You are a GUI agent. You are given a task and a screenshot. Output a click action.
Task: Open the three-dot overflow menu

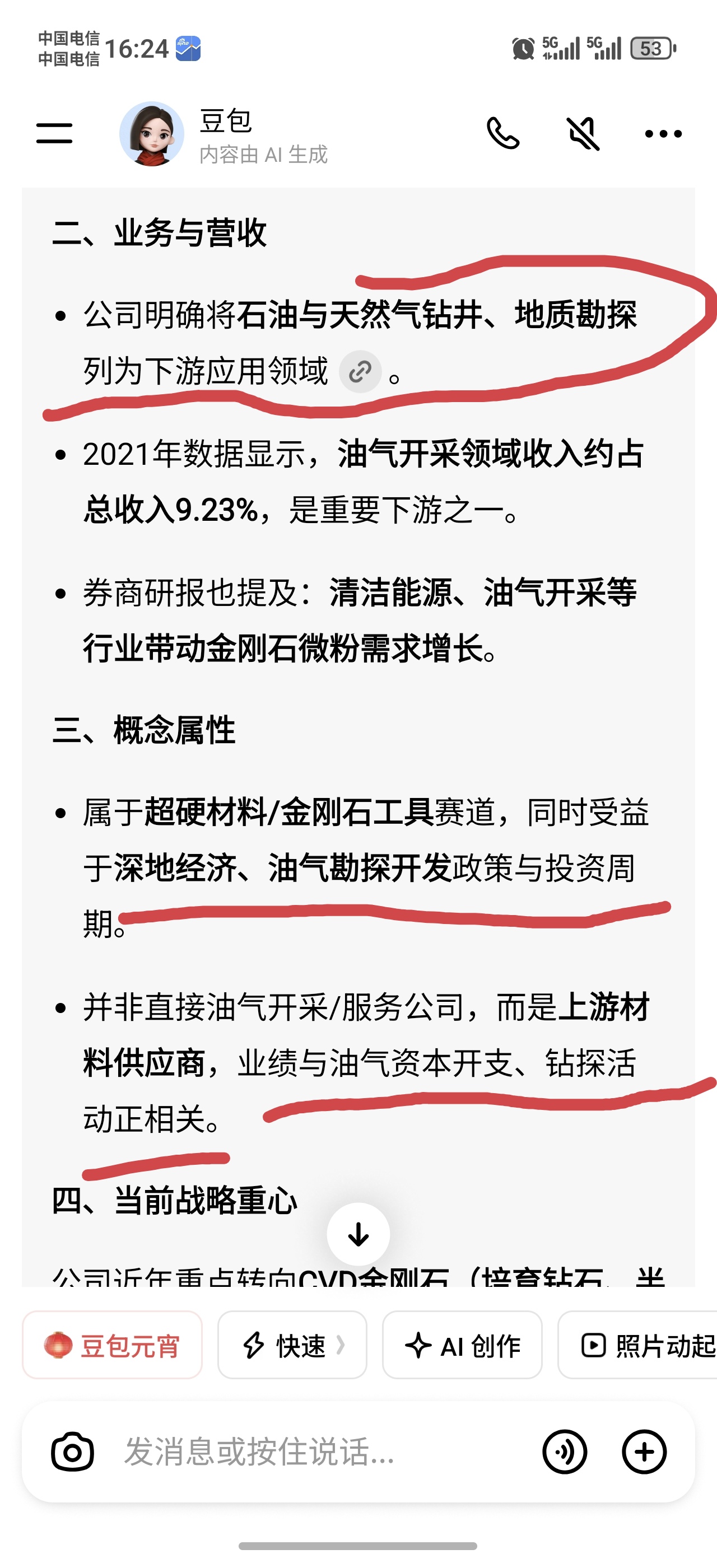663,134
